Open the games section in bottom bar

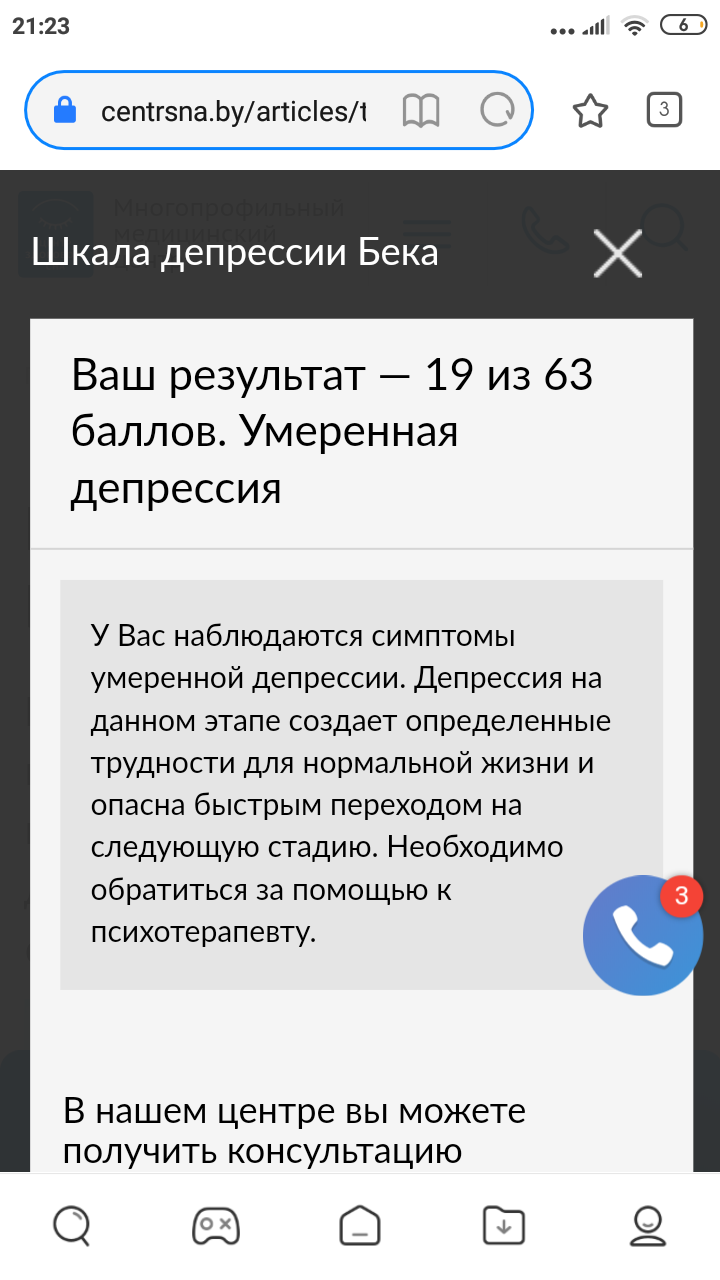tap(216, 1224)
